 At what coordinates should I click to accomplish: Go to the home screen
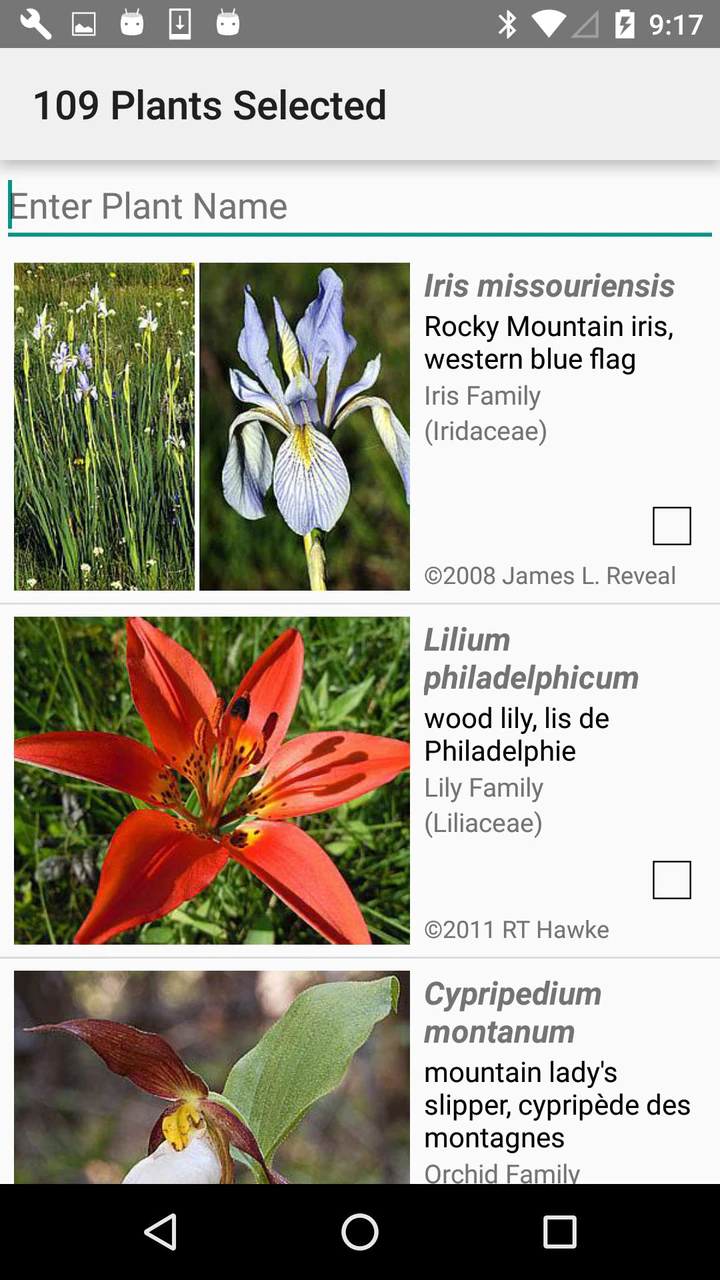pyautogui.click(x=360, y=1232)
